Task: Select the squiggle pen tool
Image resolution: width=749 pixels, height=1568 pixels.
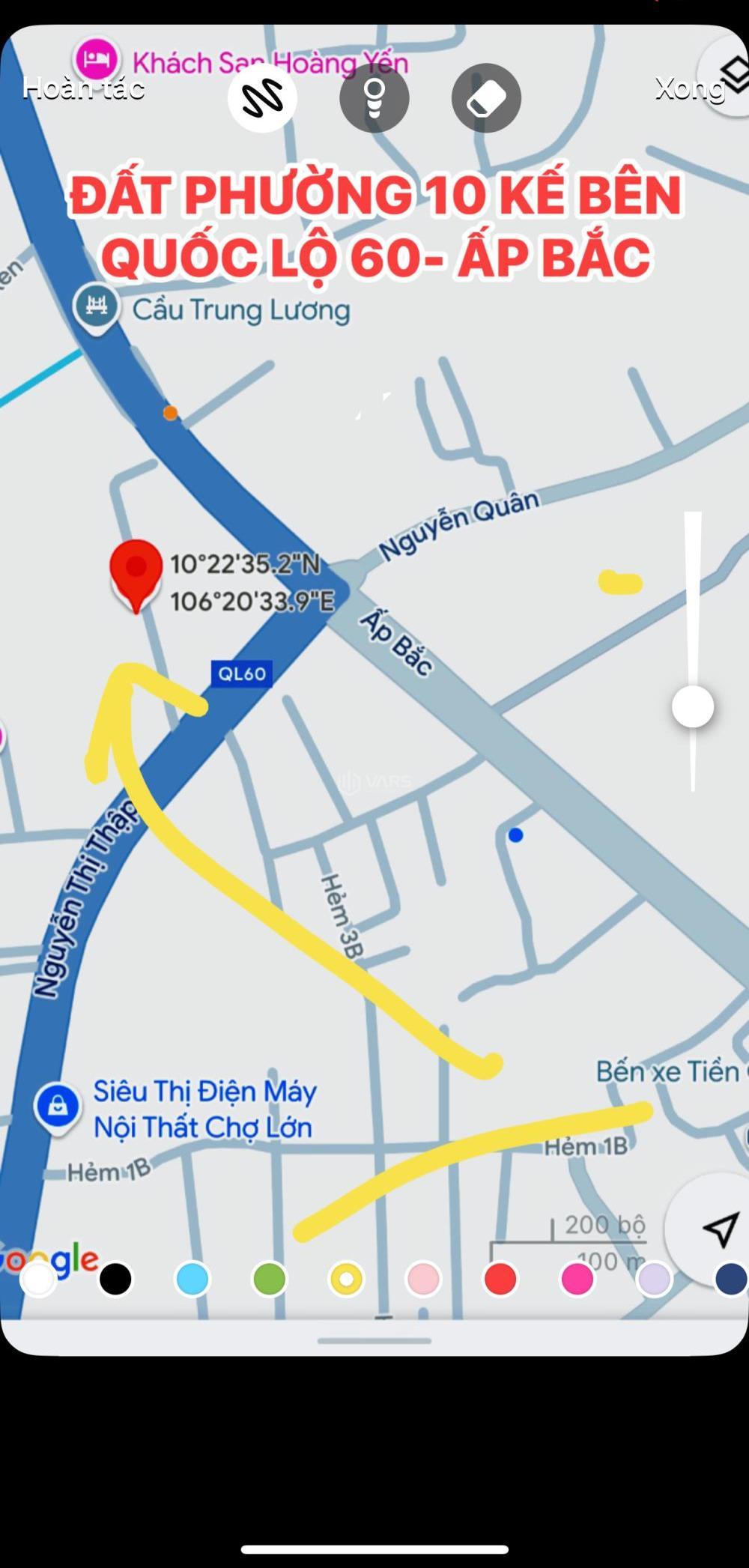Action: [262, 98]
